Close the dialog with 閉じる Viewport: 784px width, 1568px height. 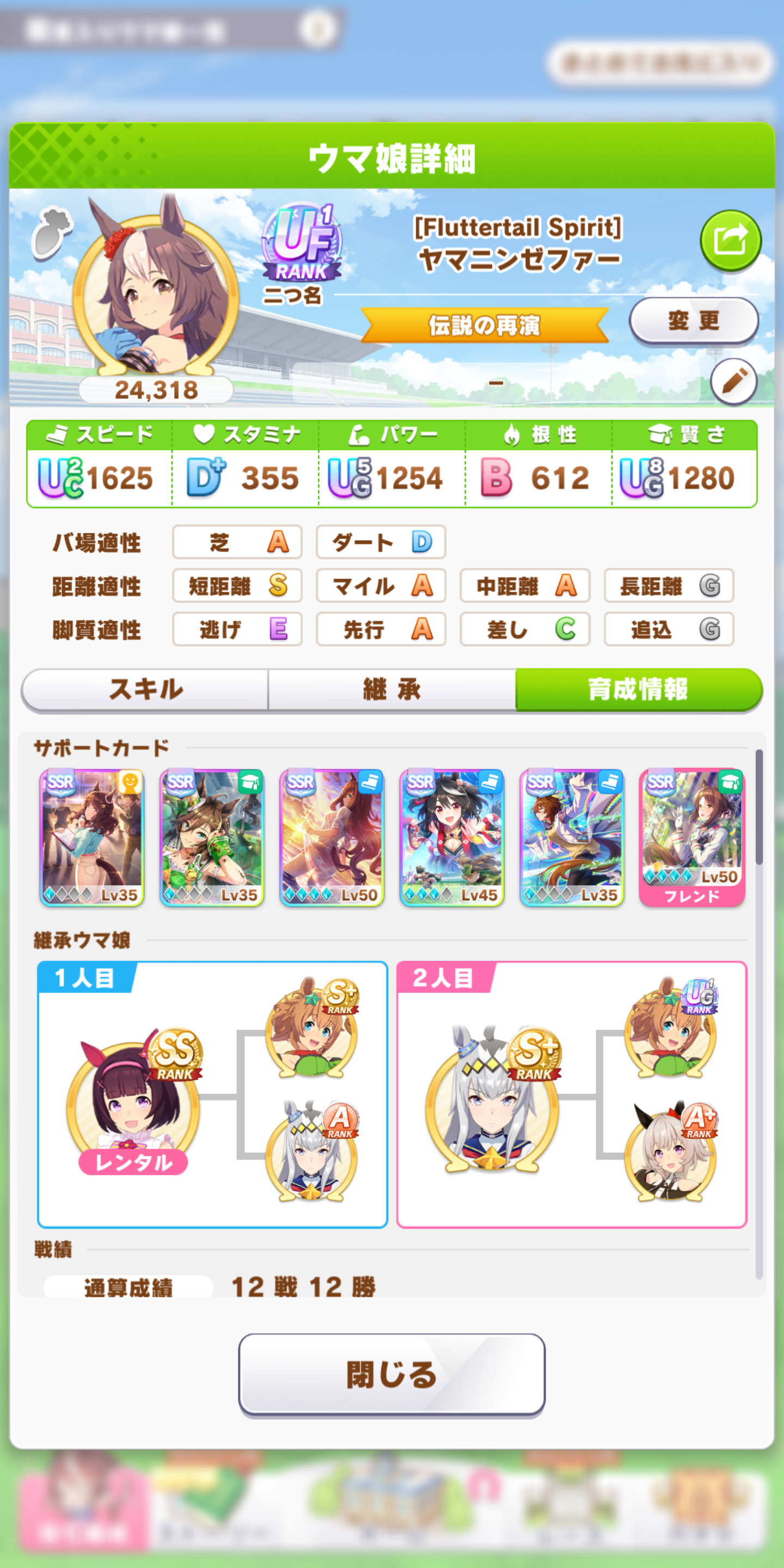tap(391, 1374)
